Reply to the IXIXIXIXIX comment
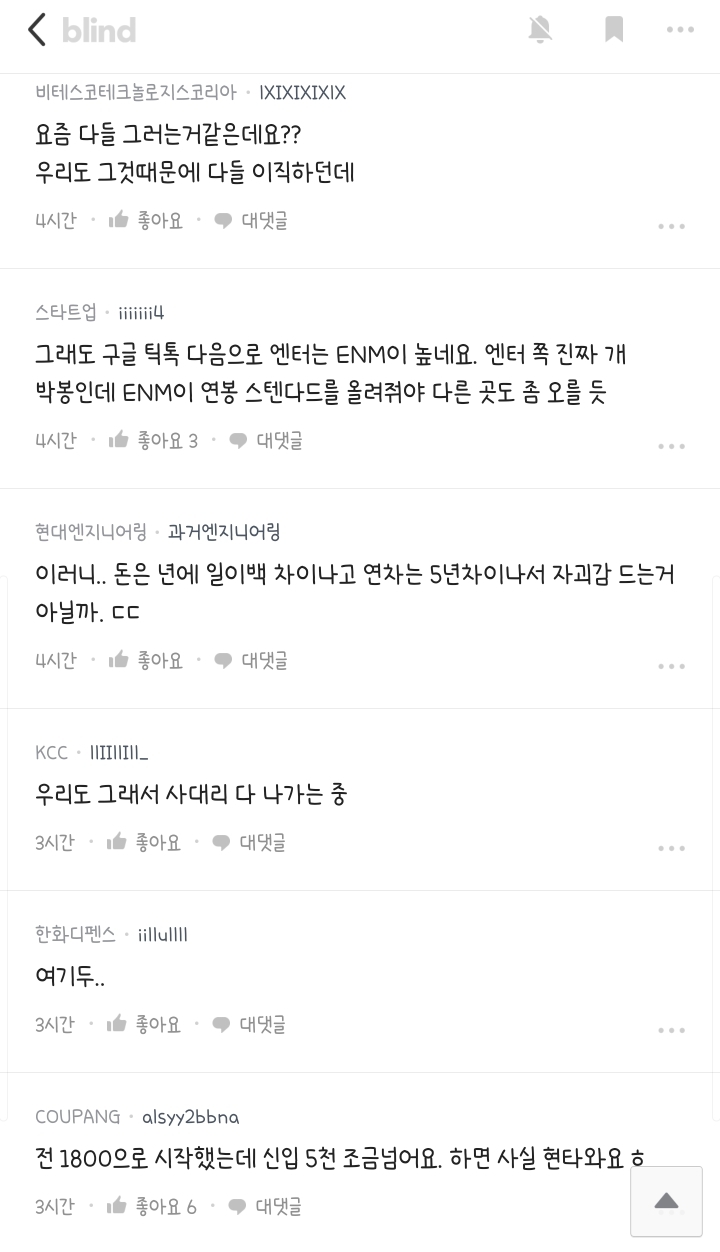 coord(251,221)
